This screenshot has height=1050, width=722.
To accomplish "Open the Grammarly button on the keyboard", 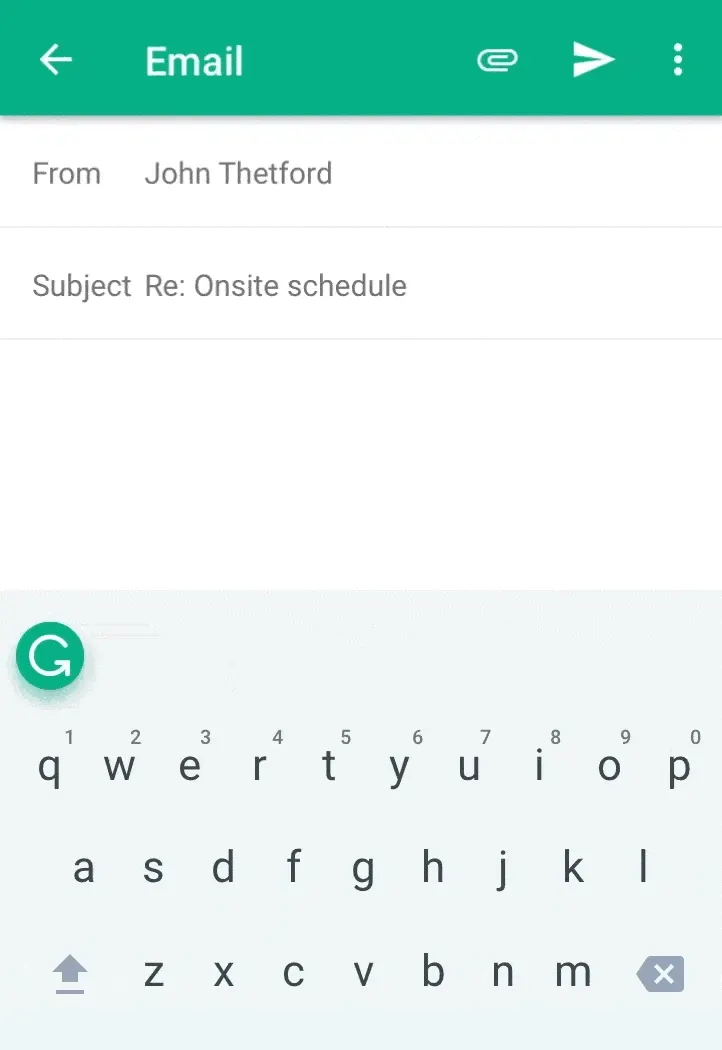I will click(50, 656).
